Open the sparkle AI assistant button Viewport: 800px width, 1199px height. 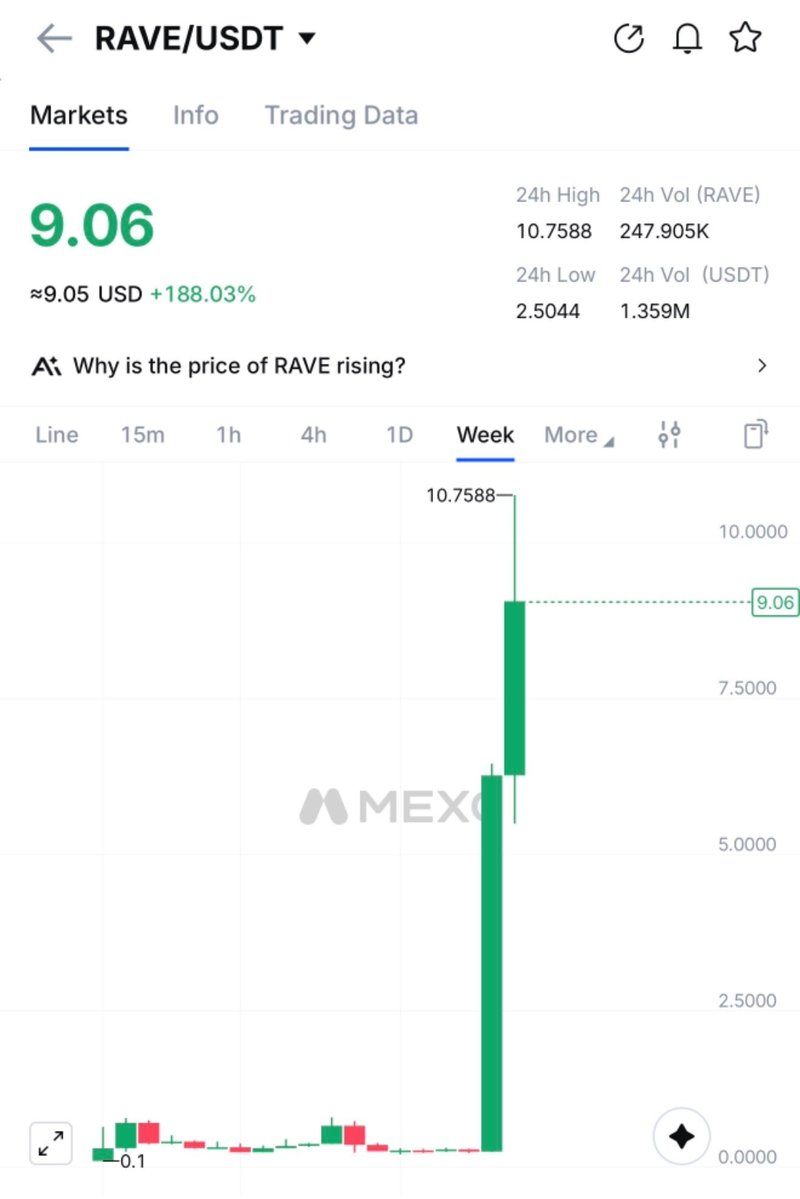tap(681, 1137)
